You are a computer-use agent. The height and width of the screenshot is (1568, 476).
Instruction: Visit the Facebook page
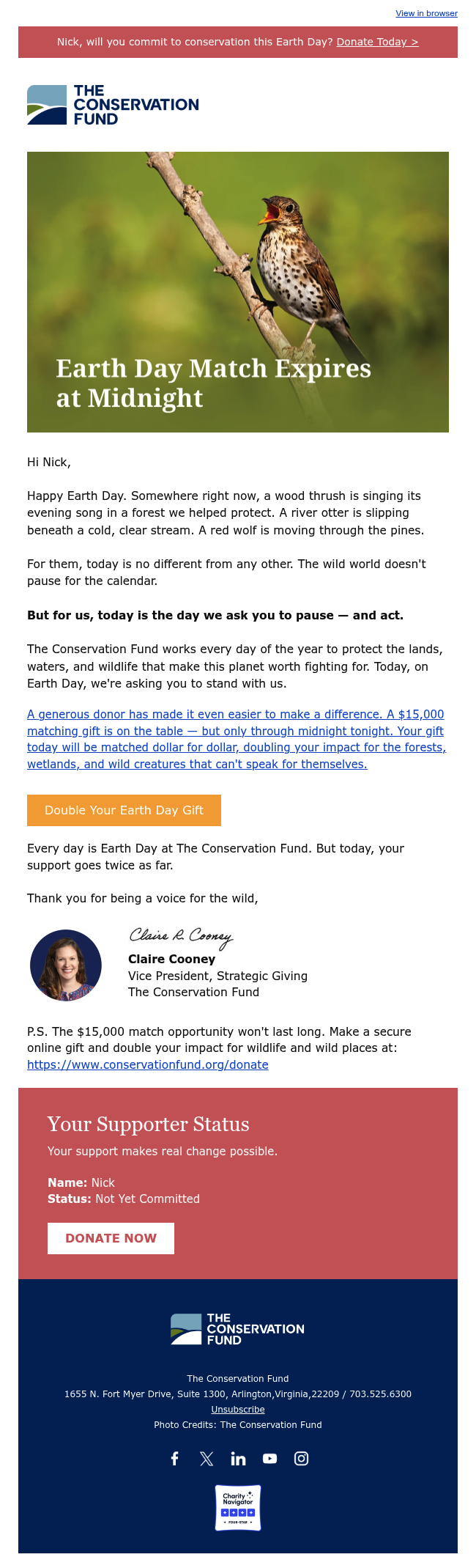click(175, 1458)
